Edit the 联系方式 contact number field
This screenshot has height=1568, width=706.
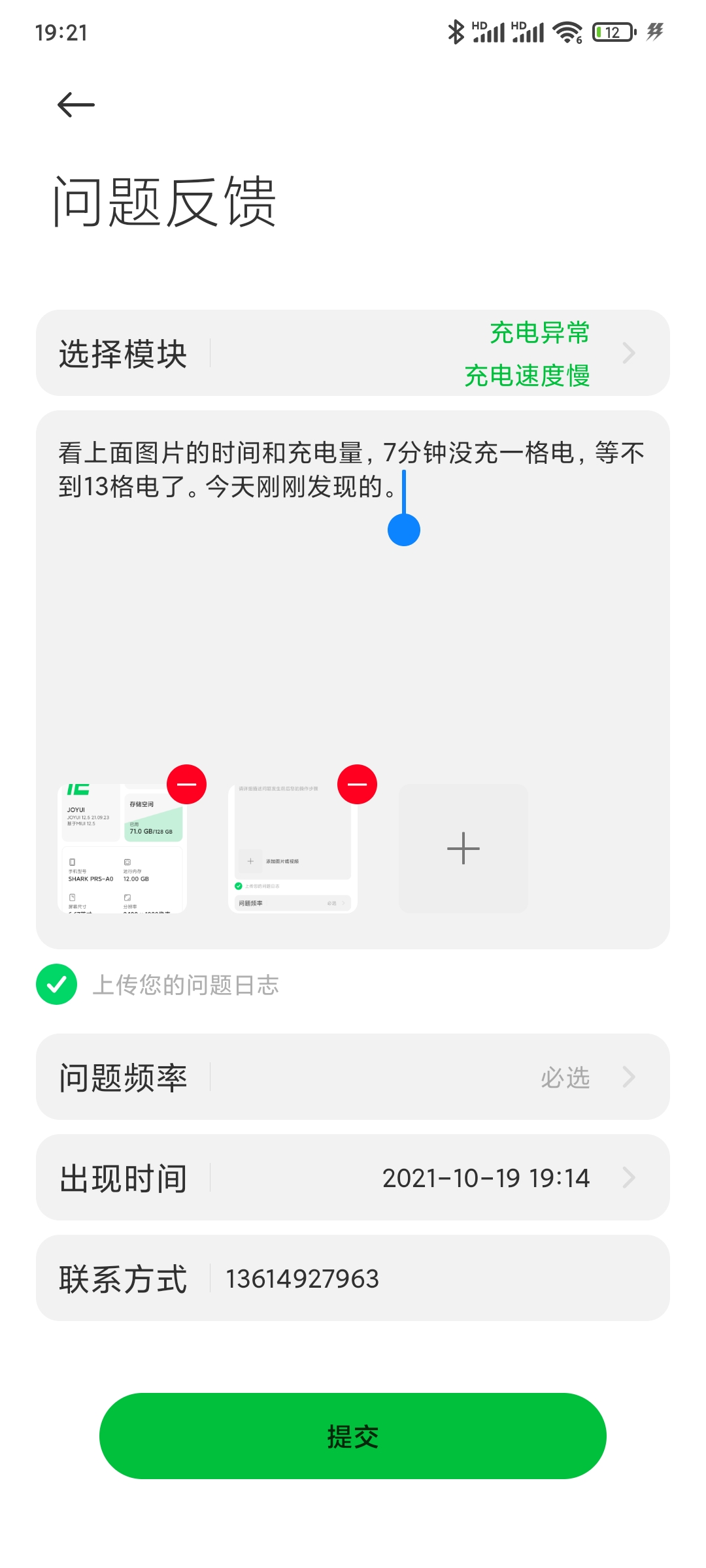coord(431,1279)
